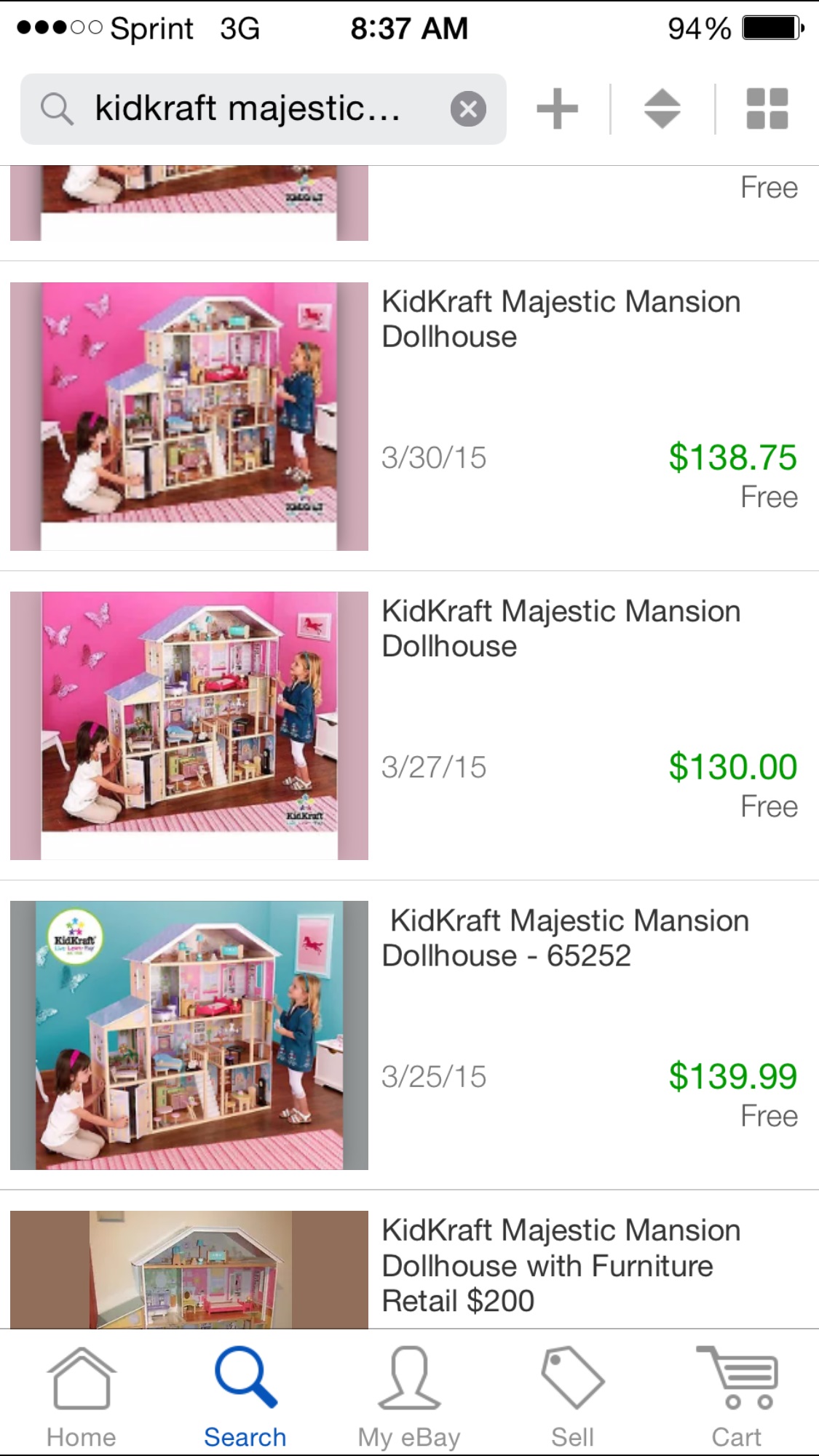Open the $138.75 dollhouse listing

[409, 416]
